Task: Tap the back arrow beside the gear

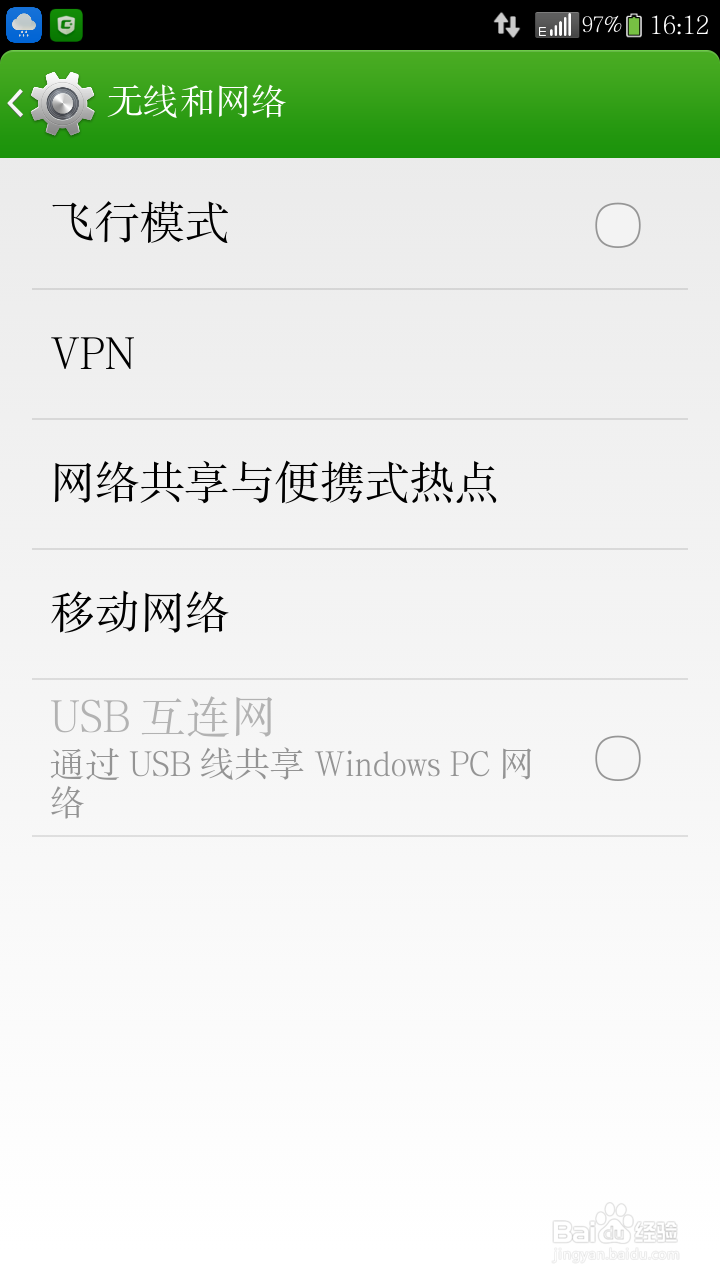Action: click(14, 102)
